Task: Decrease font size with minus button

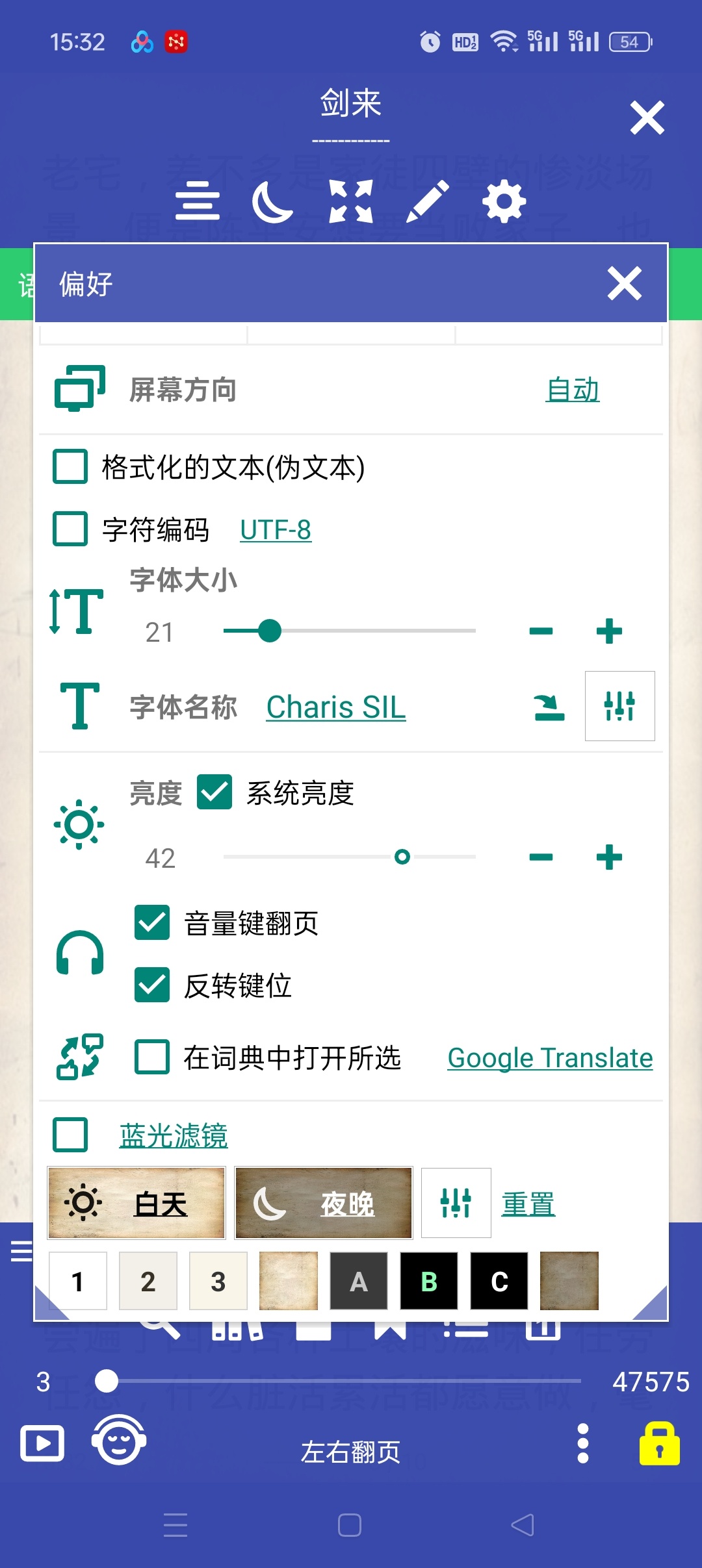Action: 541,631
